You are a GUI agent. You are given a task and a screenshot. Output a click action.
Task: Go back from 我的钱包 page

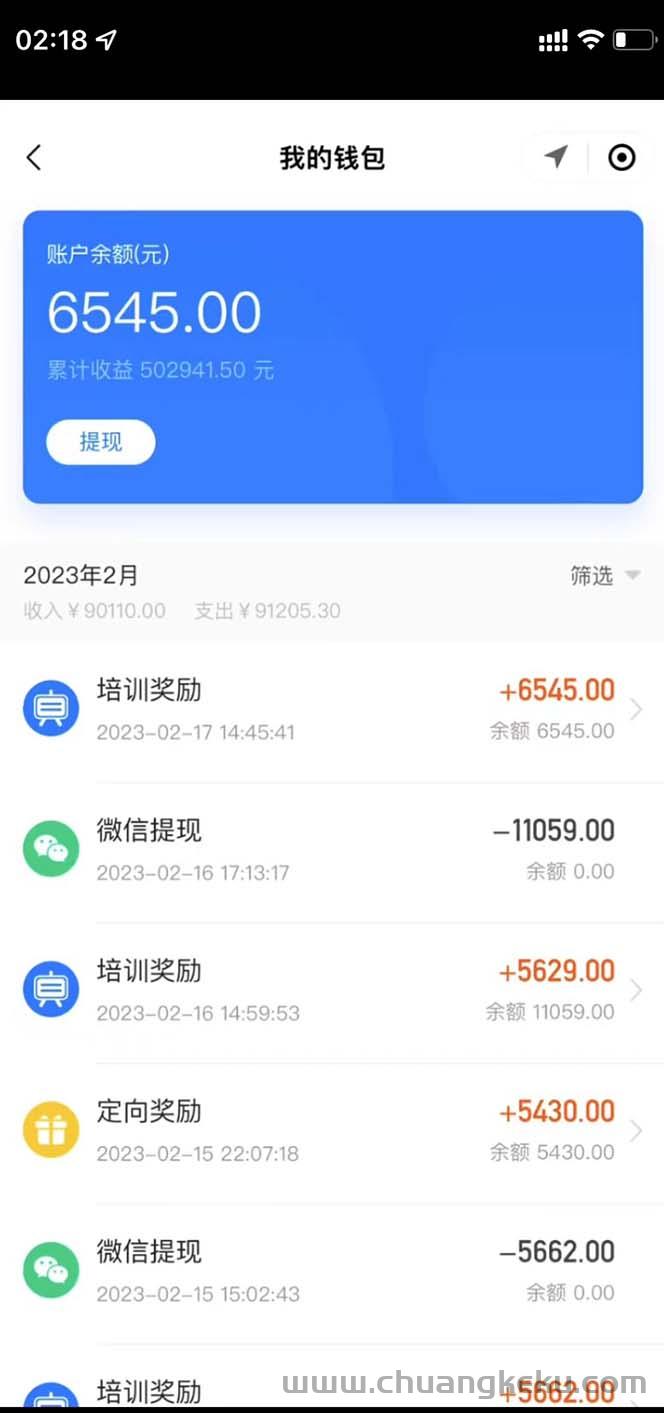[34, 157]
